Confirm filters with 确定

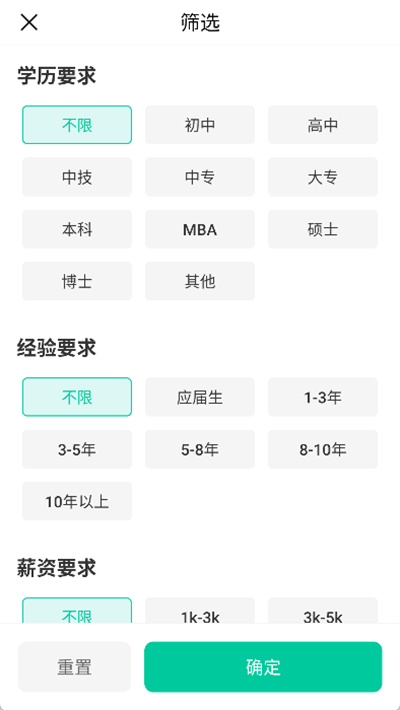click(263, 667)
